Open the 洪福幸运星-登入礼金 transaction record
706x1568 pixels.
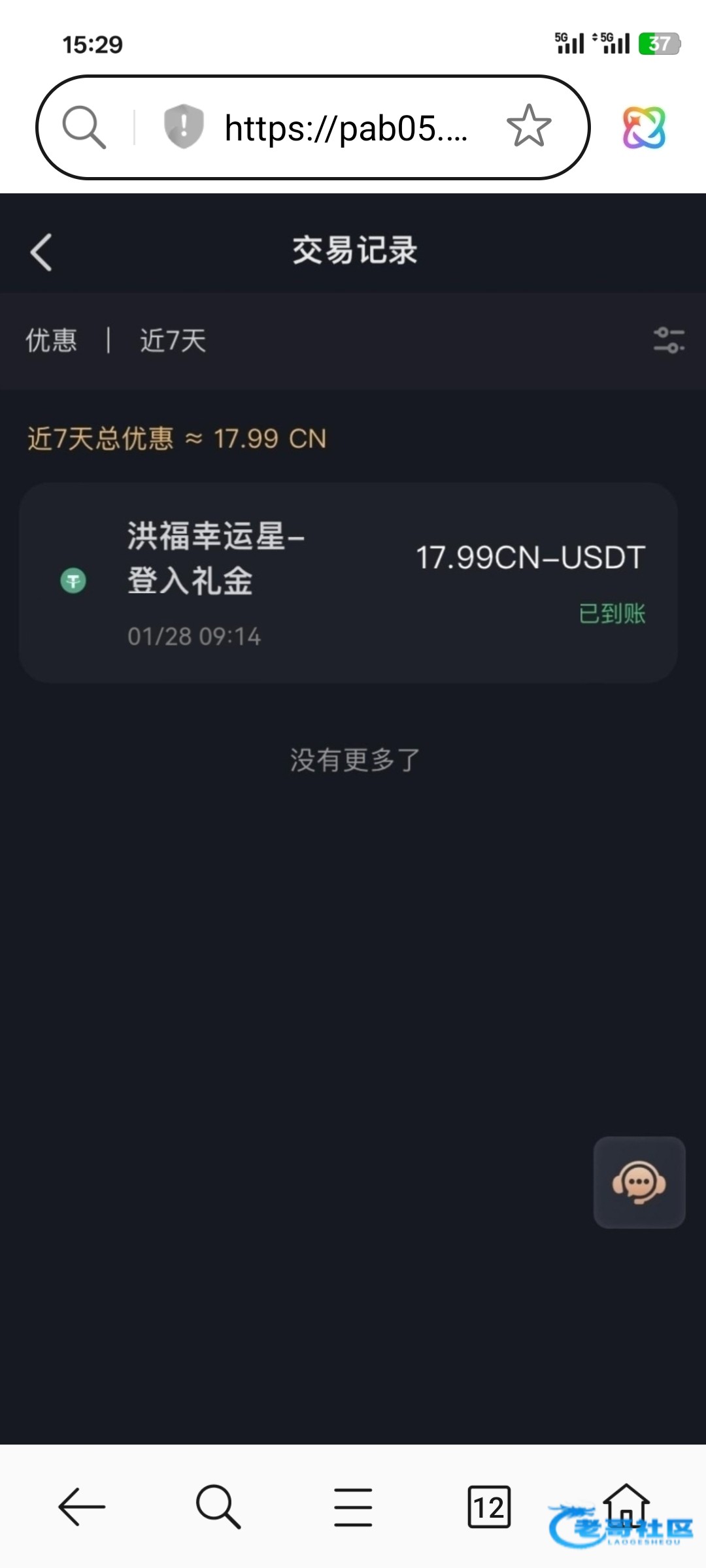coord(348,583)
